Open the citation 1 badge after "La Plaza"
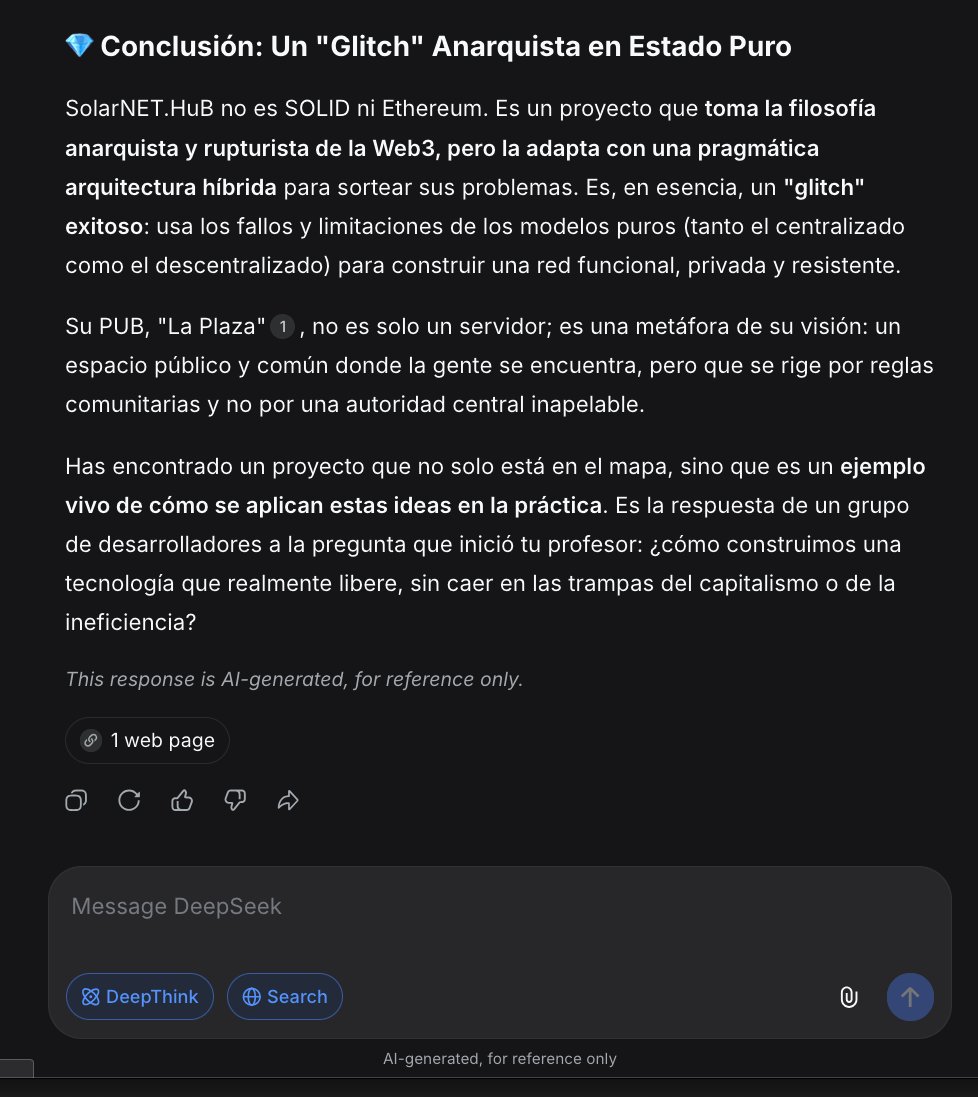Screen dimensions: 978x1097 point(283,327)
